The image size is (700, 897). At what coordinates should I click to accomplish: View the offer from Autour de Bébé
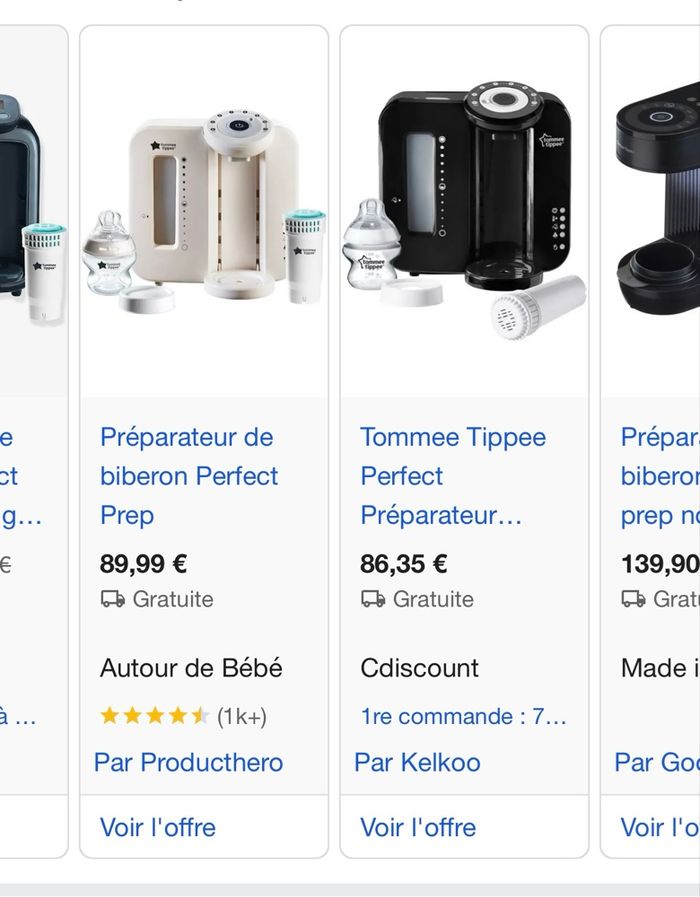pyautogui.click(x=158, y=827)
